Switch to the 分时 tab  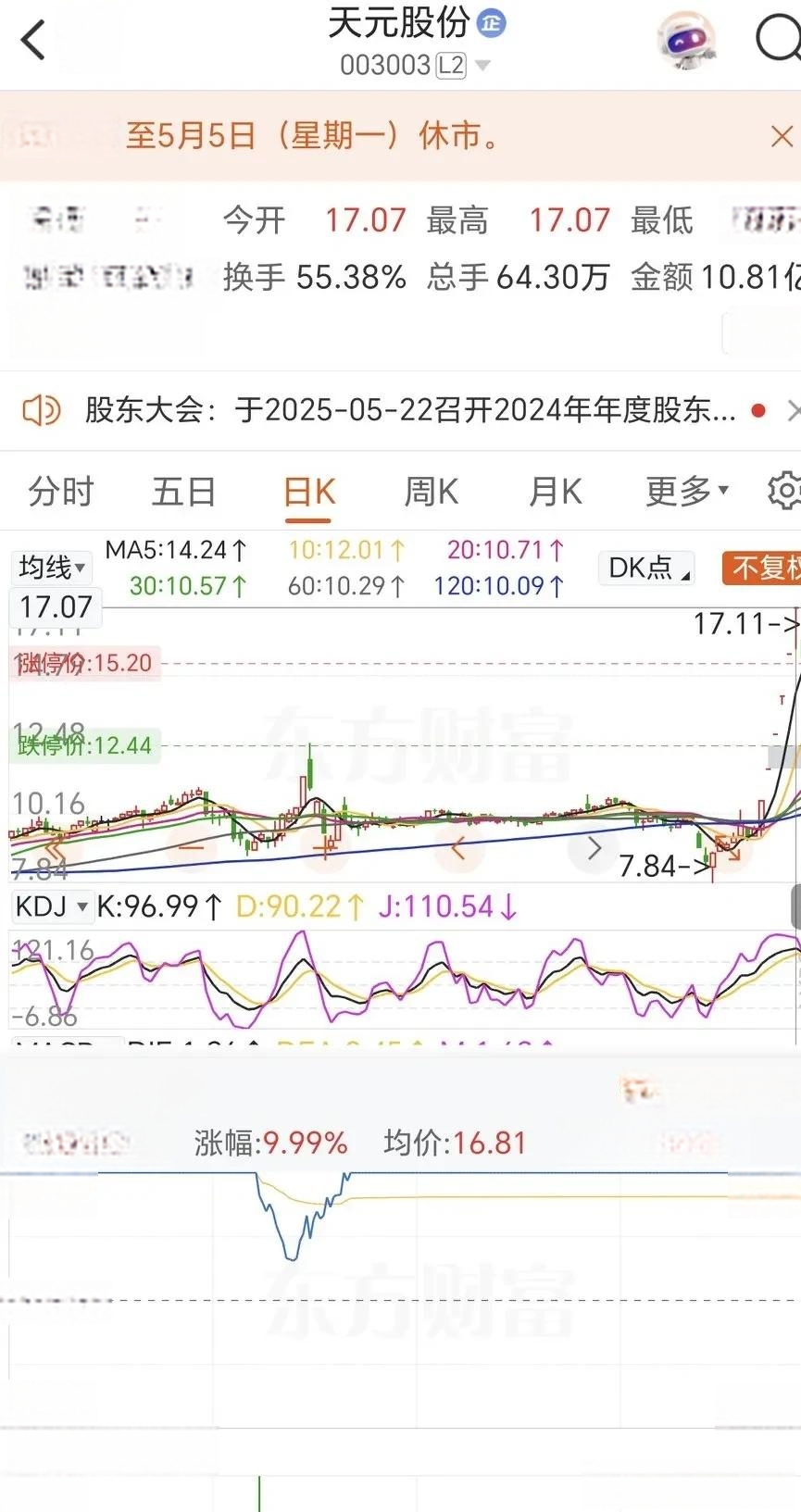(x=61, y=491)
